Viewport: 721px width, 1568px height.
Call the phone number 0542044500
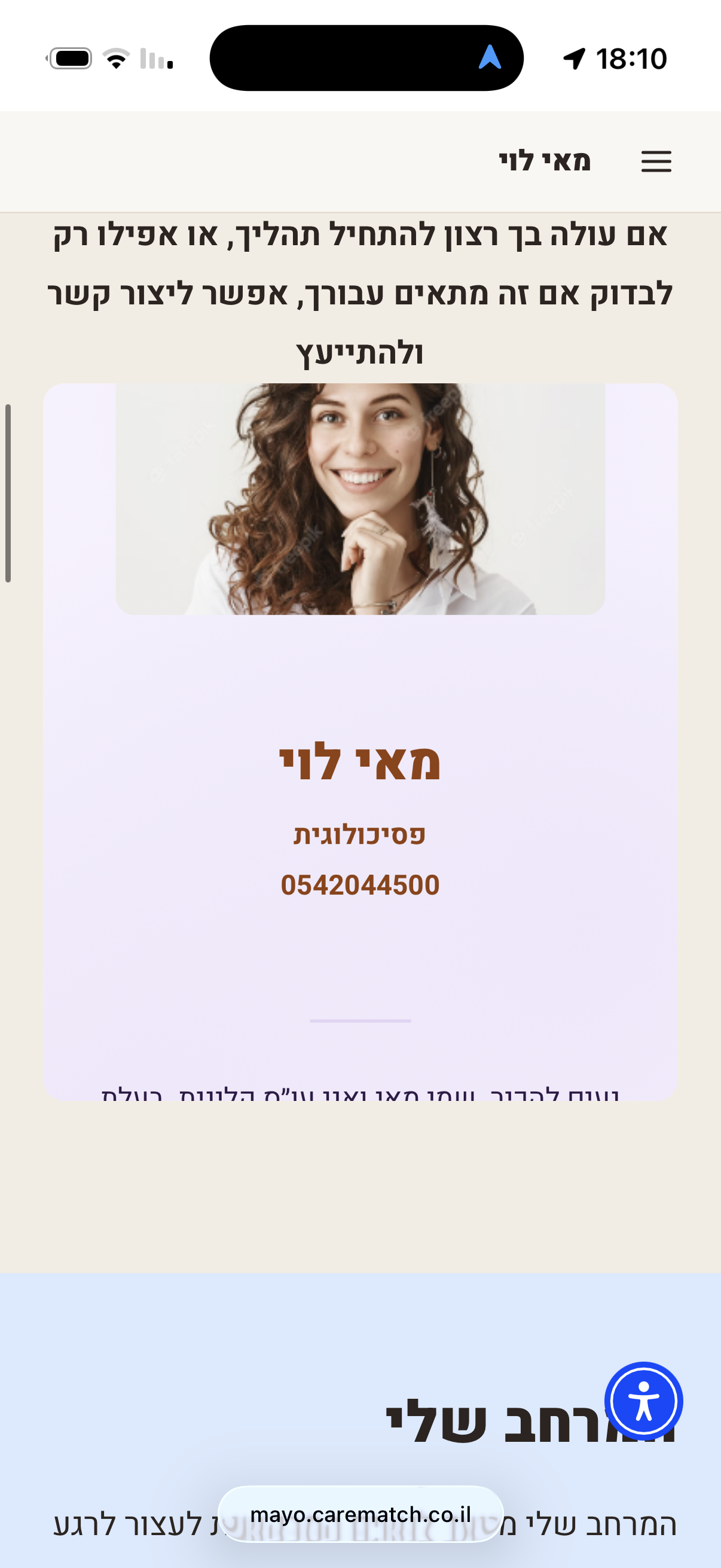coord(360,885)
